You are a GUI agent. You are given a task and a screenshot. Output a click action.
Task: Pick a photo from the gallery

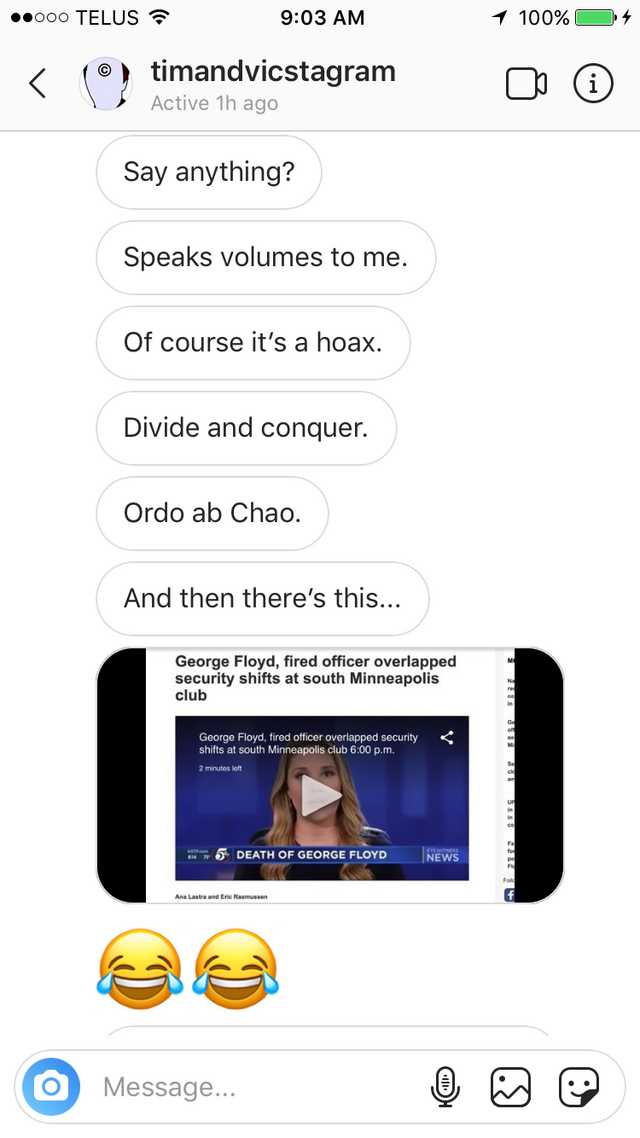(511, 1087)
